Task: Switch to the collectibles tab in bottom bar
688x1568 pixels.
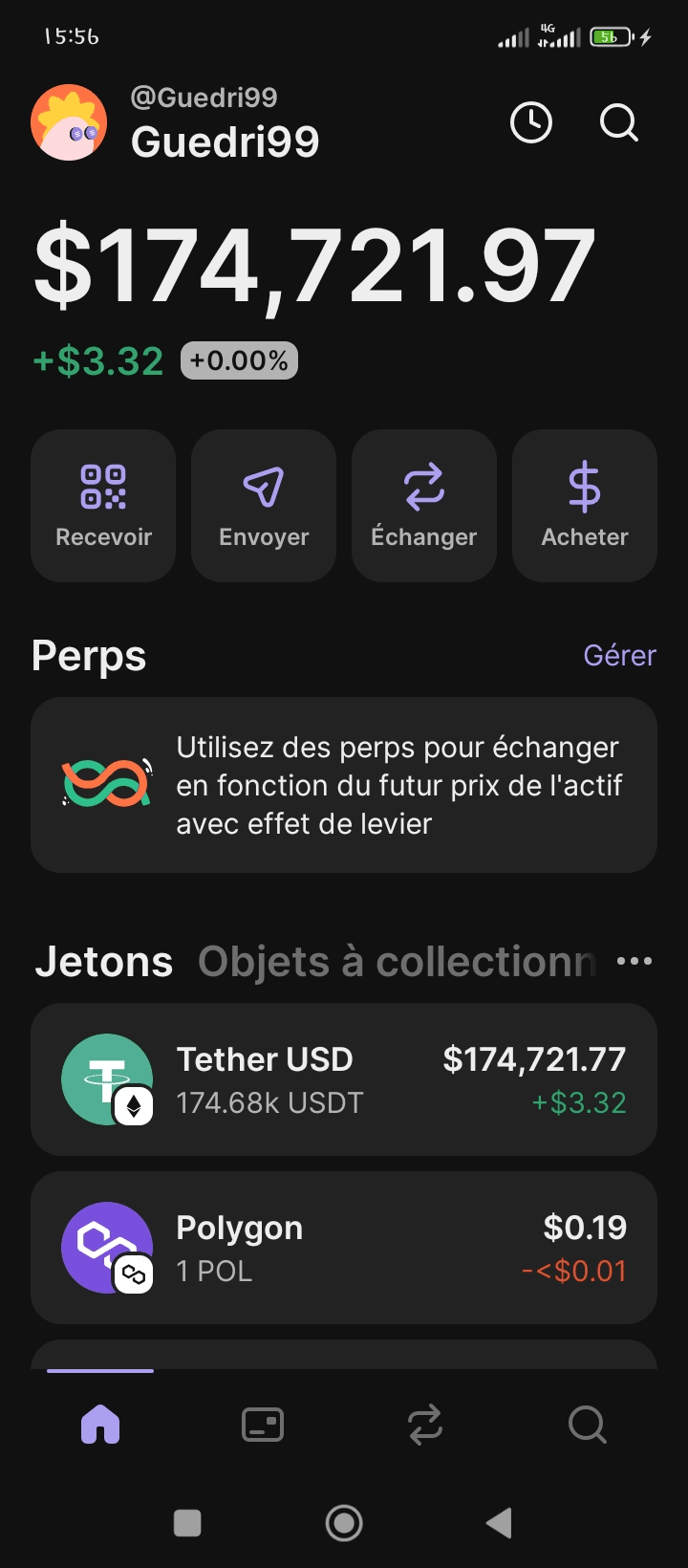Action: coord(263,1425)
